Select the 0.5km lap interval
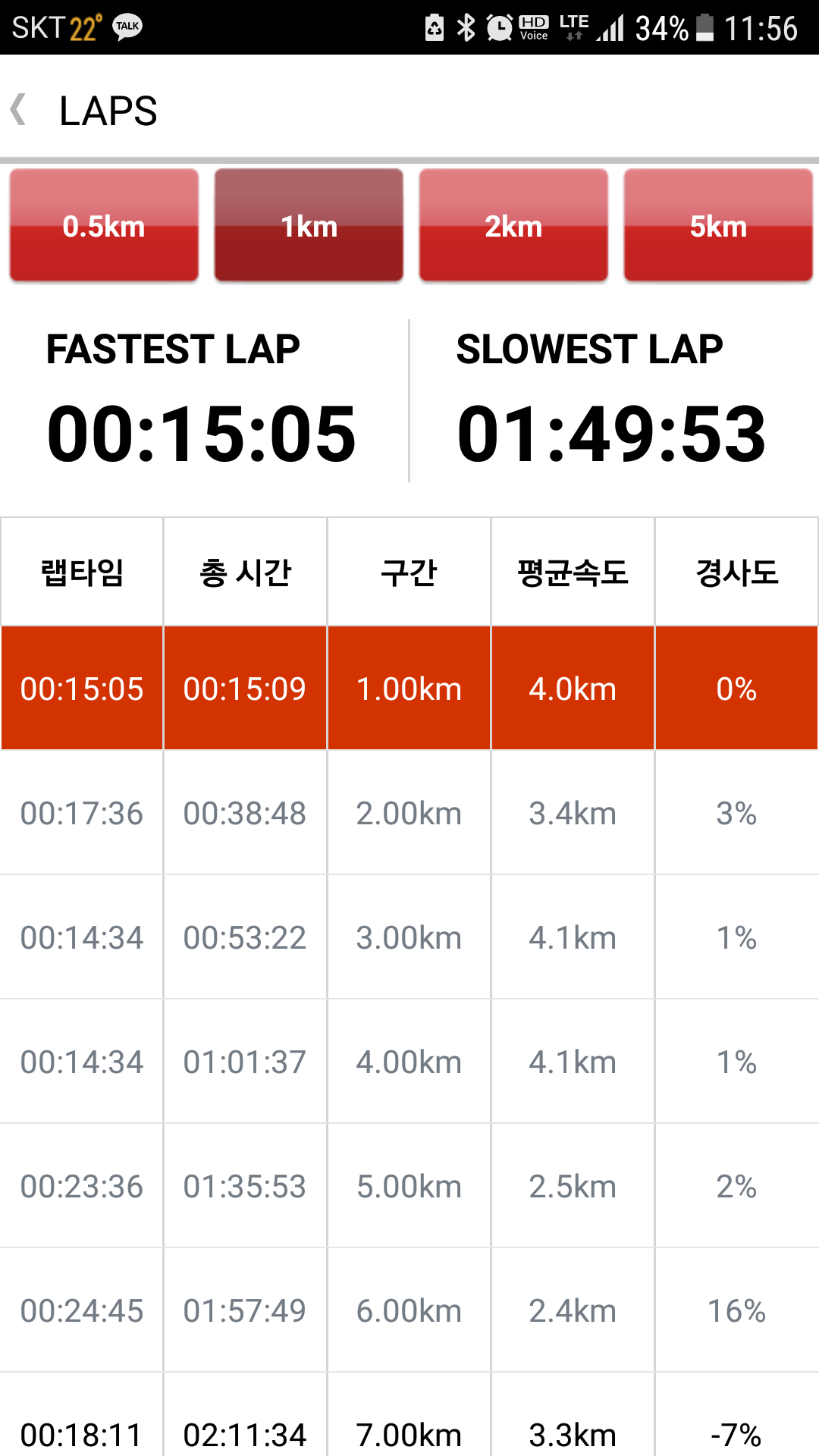Image resolution: width=819 pixels, height=1456 pixels. pos(104,225)
